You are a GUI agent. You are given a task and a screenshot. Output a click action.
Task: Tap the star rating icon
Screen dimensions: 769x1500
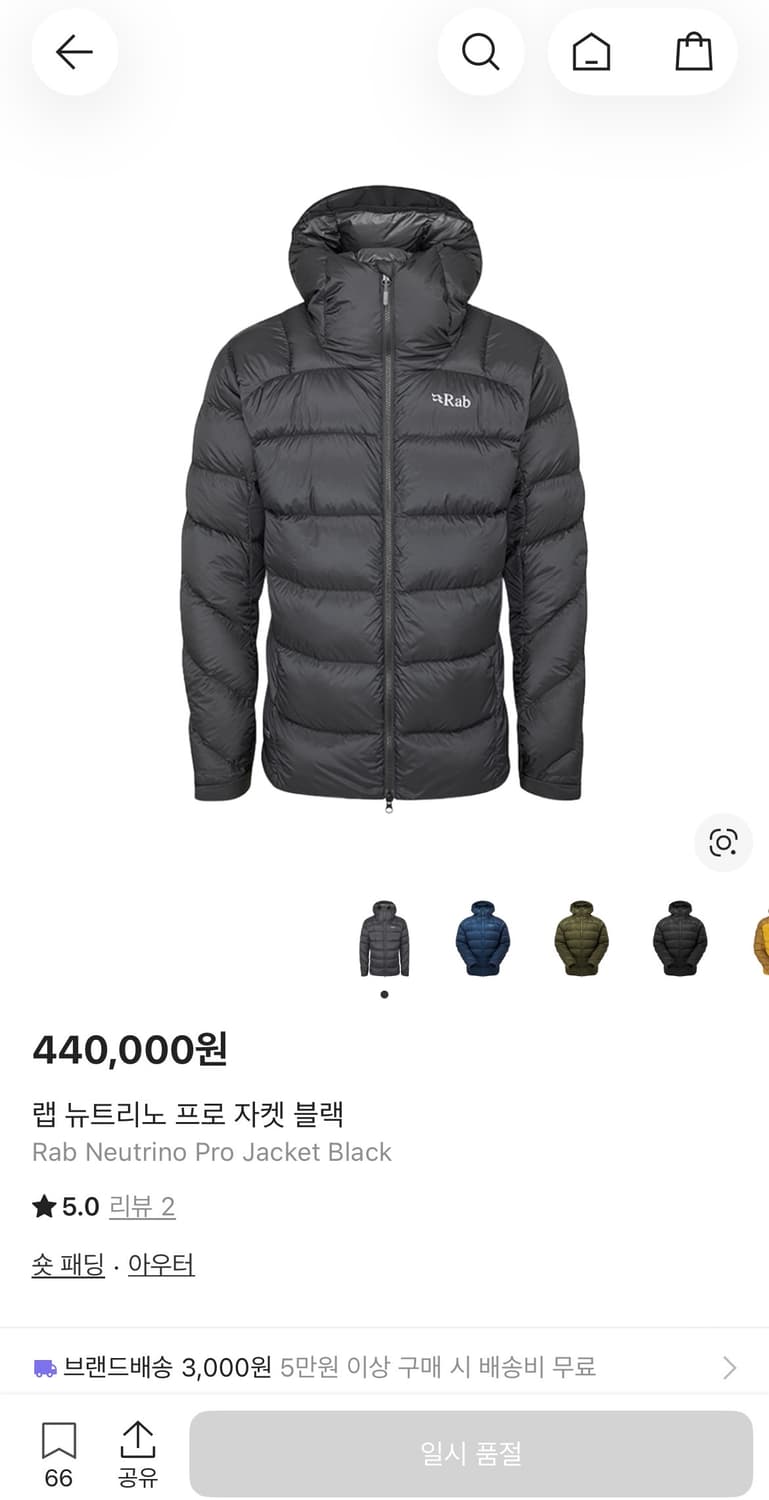click(41, 1206)
